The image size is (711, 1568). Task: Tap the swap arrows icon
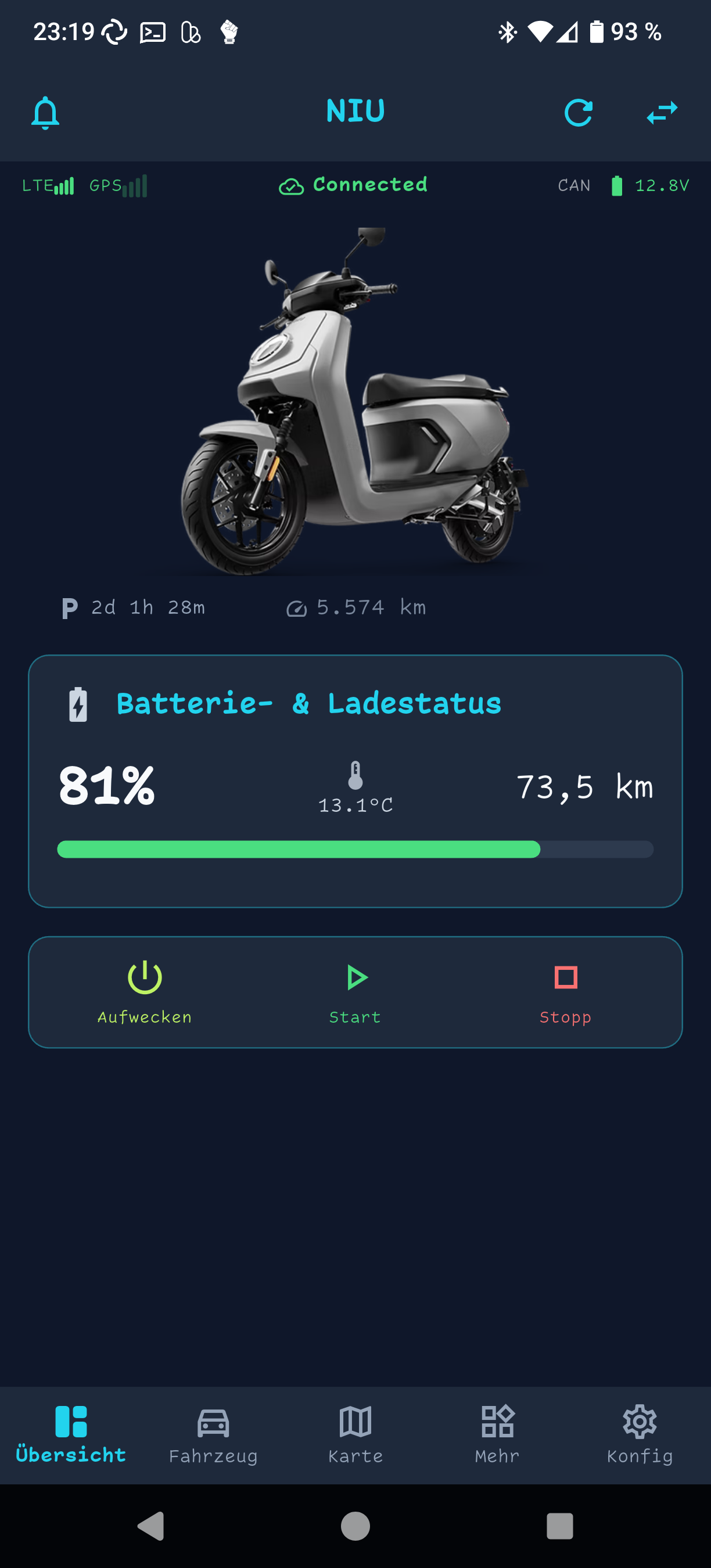(662, 113)
